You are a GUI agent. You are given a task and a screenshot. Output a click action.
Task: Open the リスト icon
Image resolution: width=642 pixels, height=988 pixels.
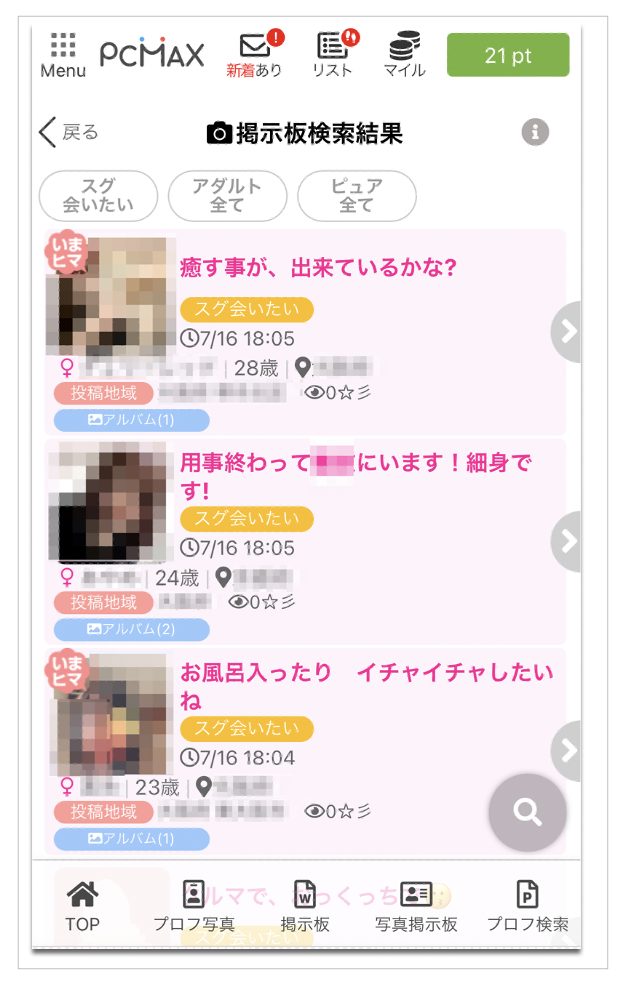click(x=332, y=54)
